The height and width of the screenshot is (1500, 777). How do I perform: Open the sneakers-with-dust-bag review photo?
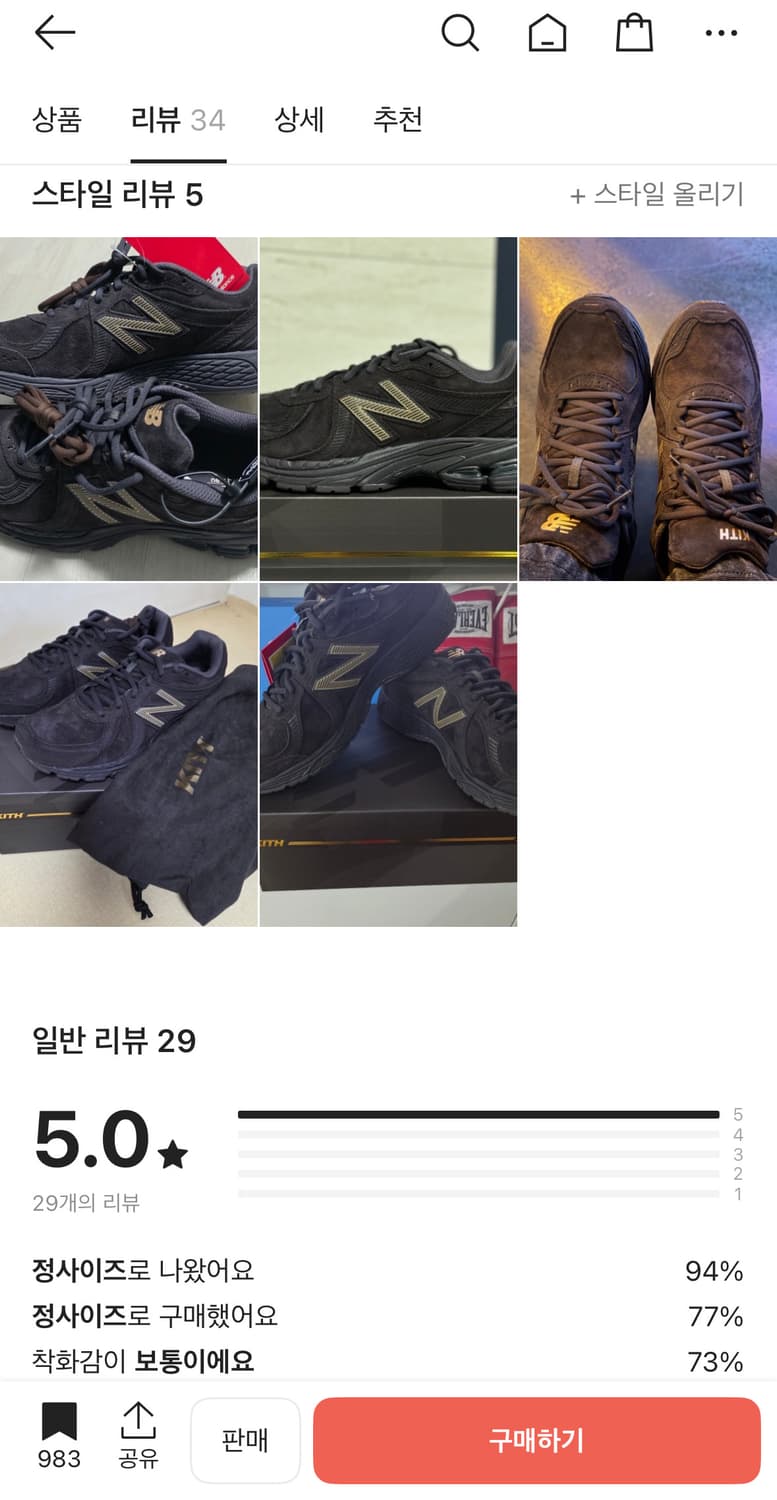click(x=129, y=755)
